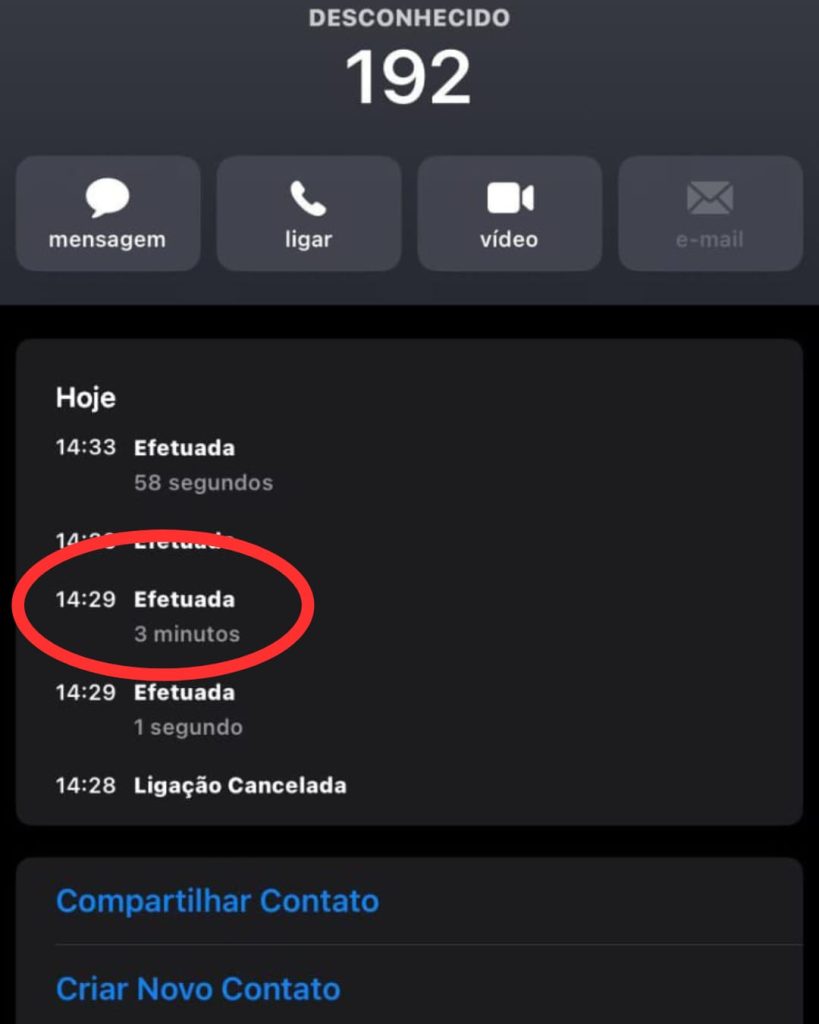Tap the mensagem button
The image size is (819, 1024).
point(108,213)
